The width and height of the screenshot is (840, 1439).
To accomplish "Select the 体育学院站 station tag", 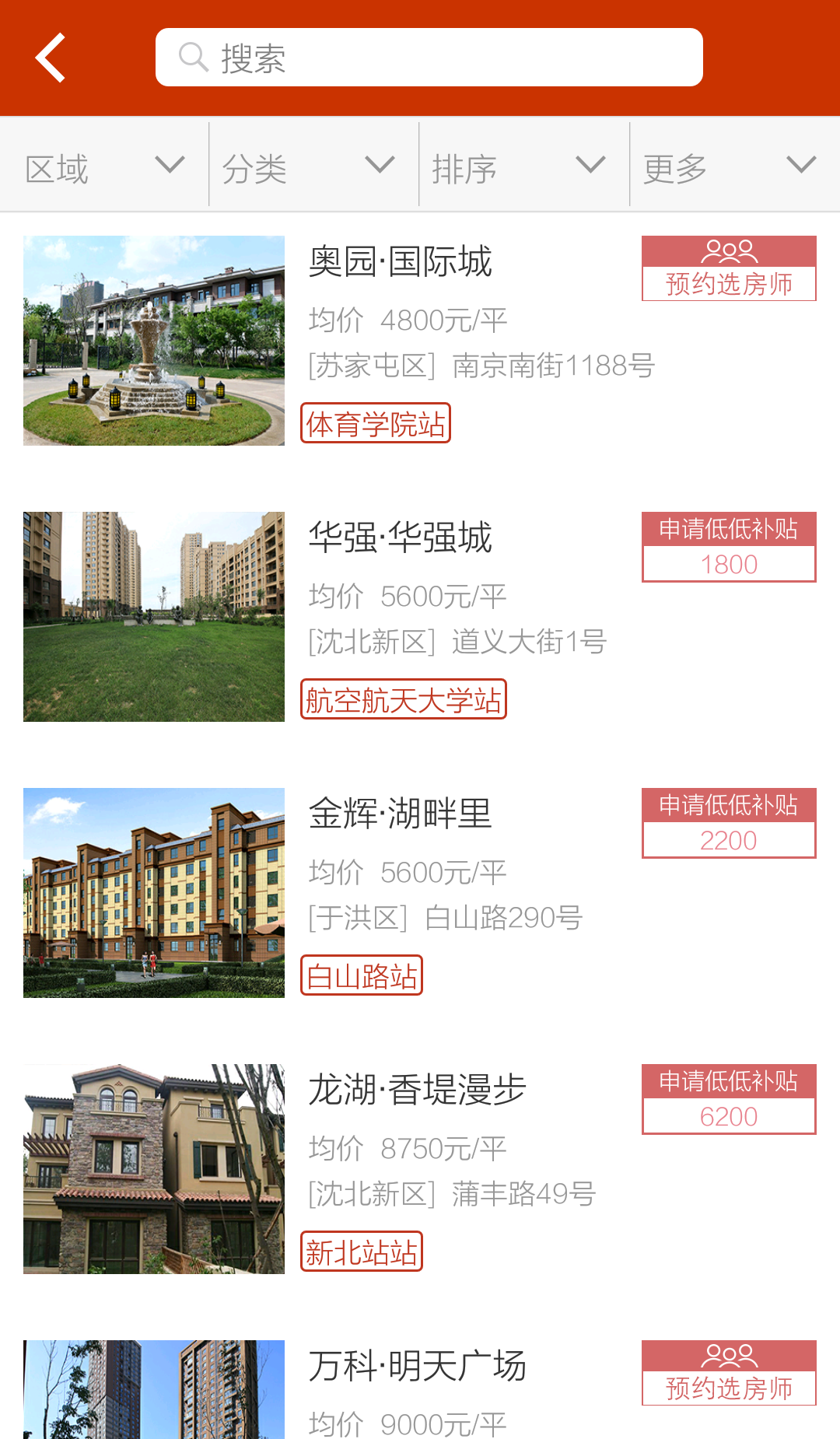I will [x=376, y=424].
